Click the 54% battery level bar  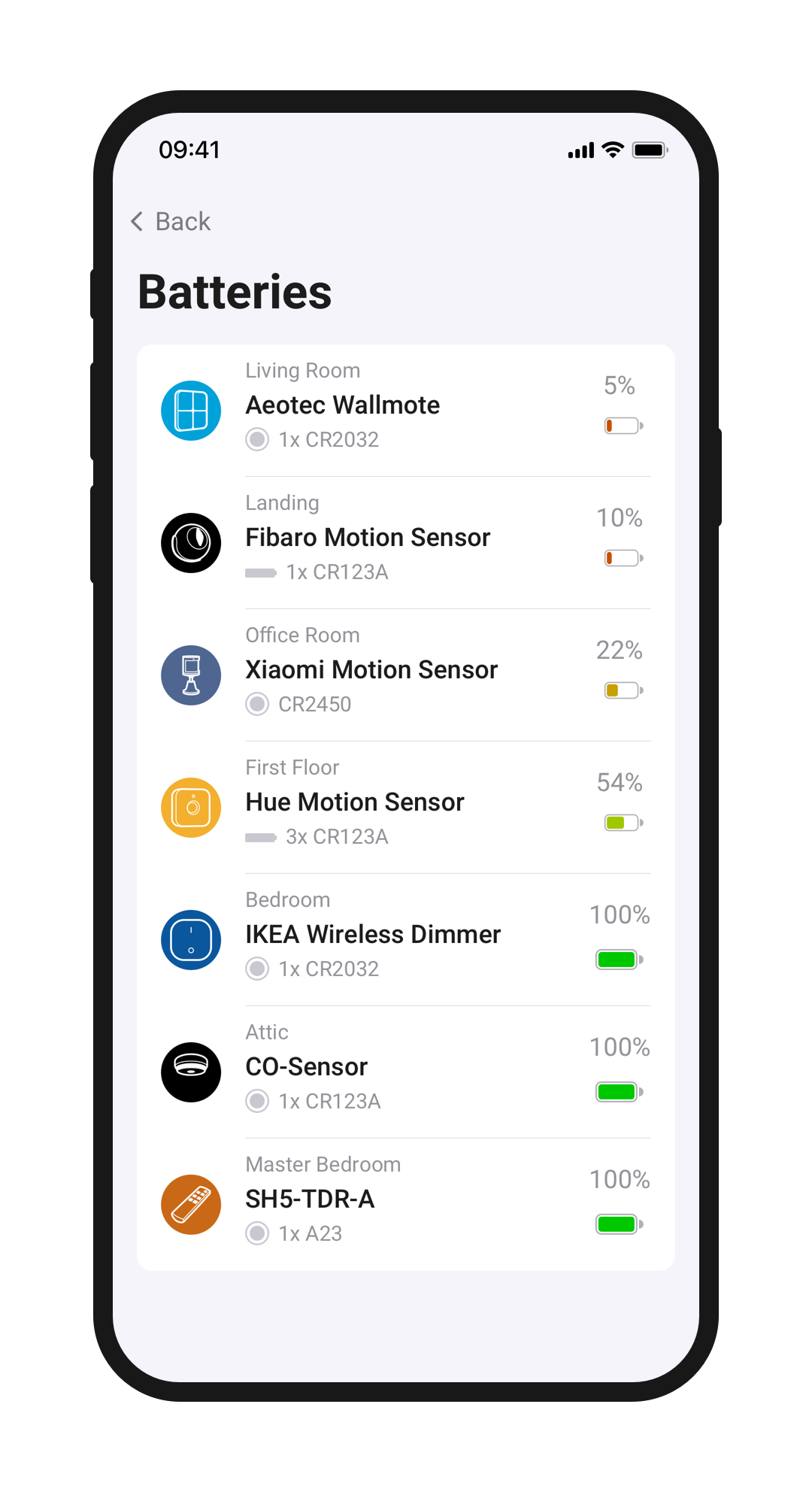pos(620,823)
